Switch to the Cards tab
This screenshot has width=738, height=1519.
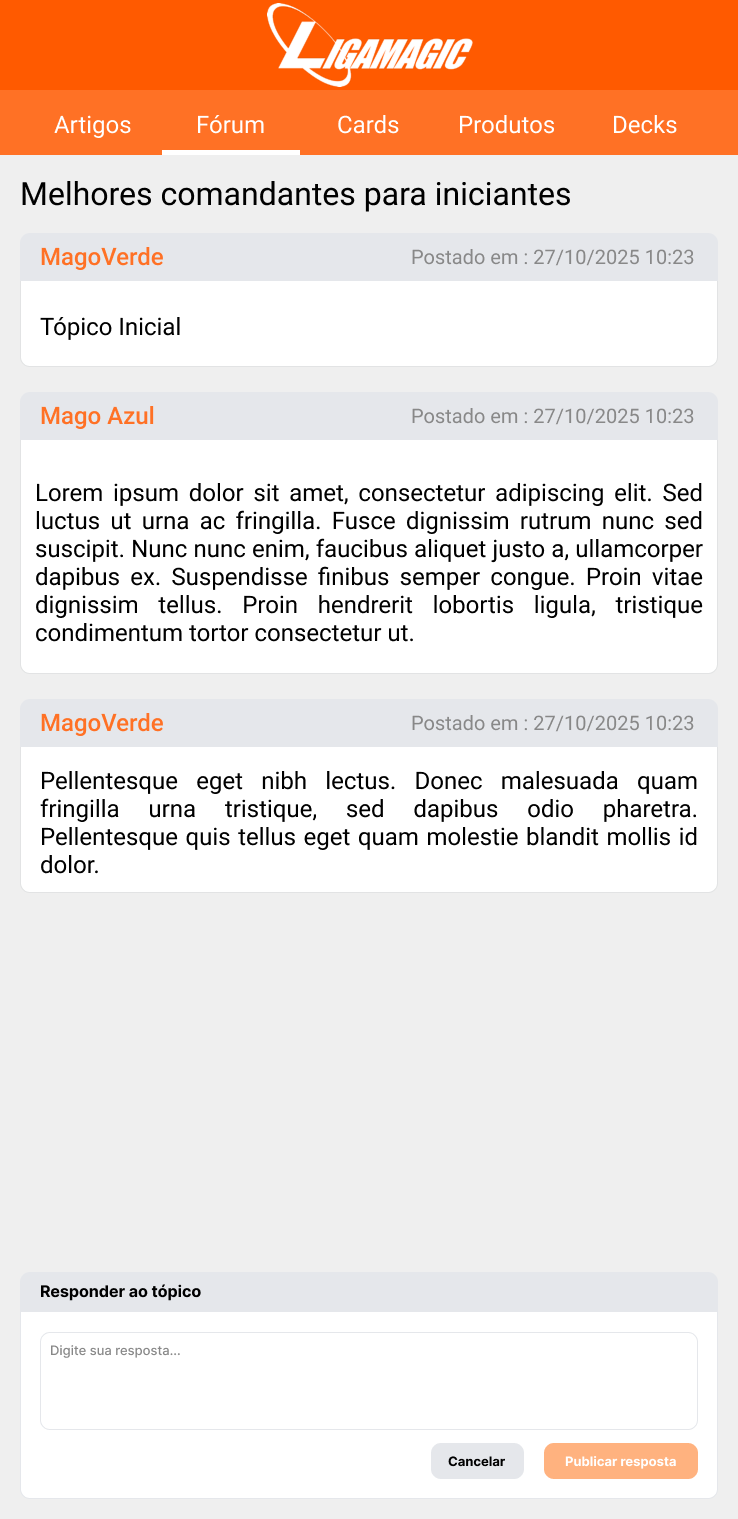(x=368, y=124)
